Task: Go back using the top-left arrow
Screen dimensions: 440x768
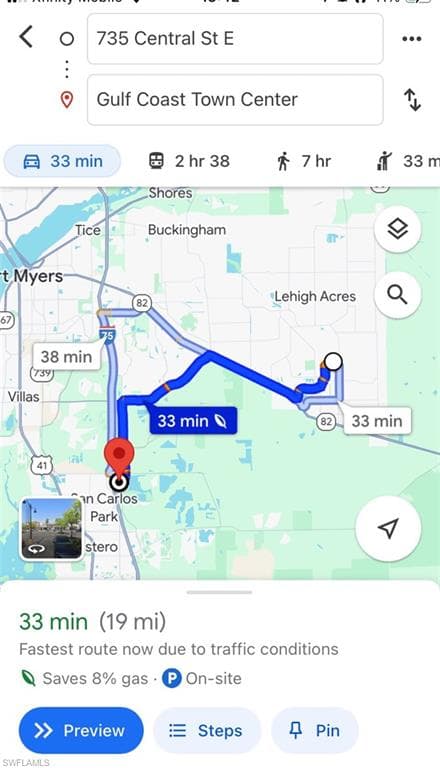Action: click(26, 38)
